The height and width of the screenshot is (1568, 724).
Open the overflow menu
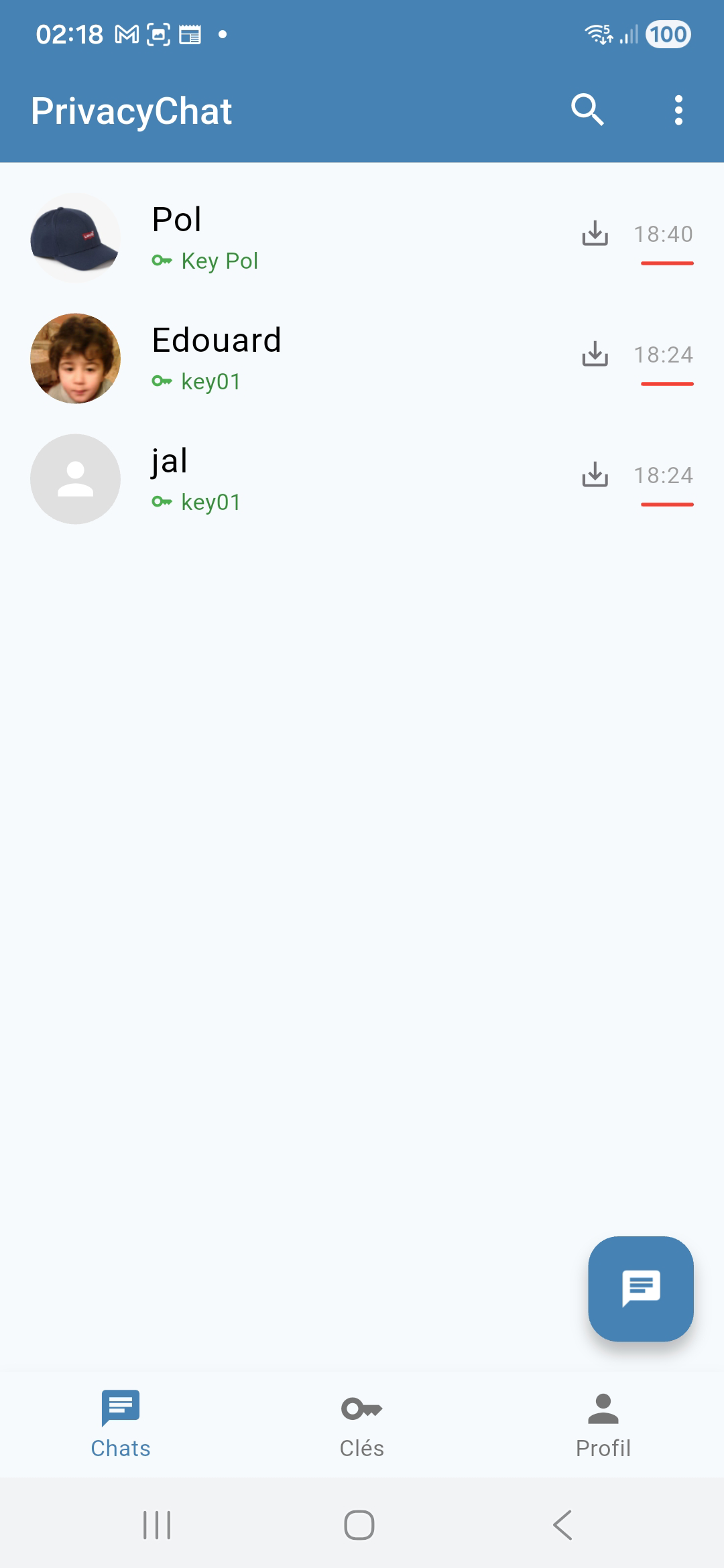(678, 110)
